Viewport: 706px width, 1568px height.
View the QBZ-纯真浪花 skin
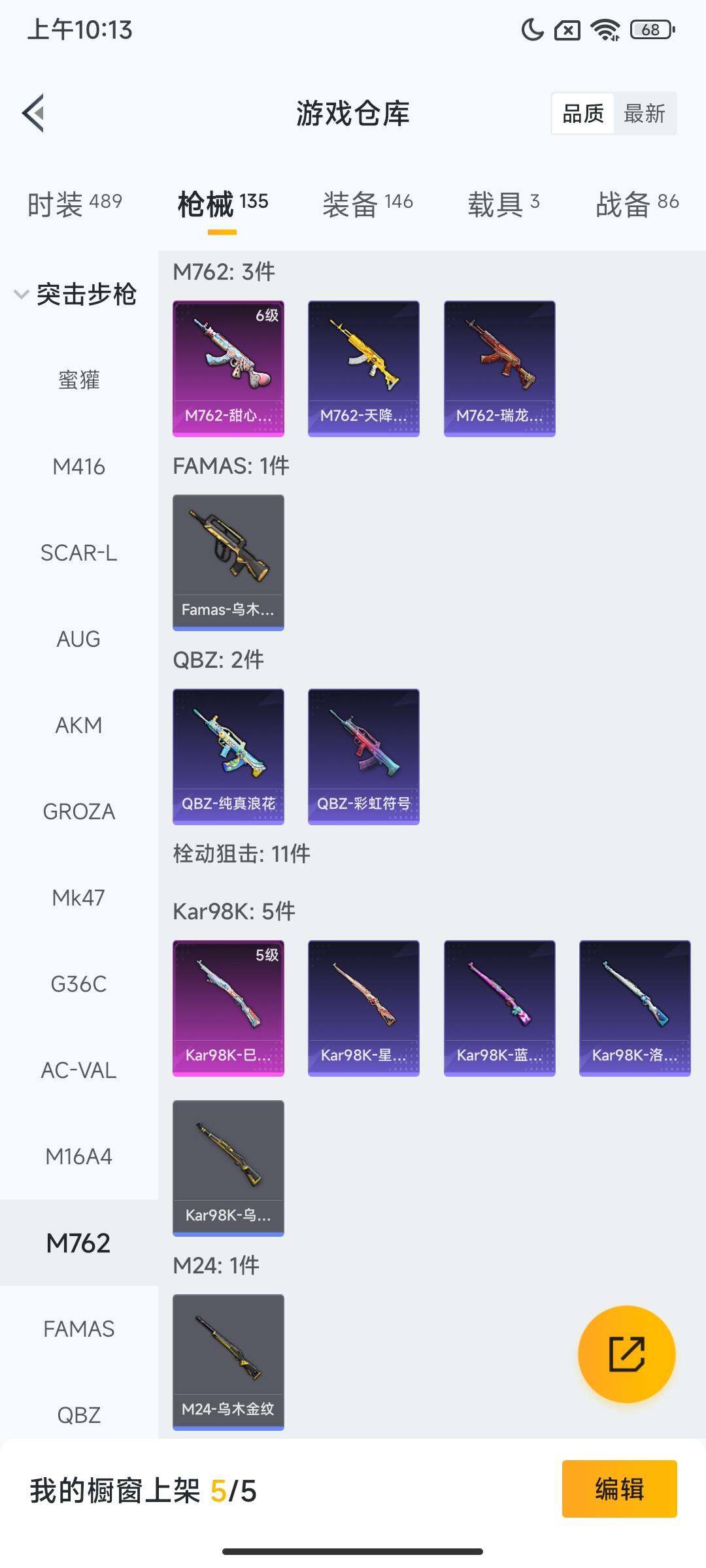pyautogui.click(x=228, y=756)
